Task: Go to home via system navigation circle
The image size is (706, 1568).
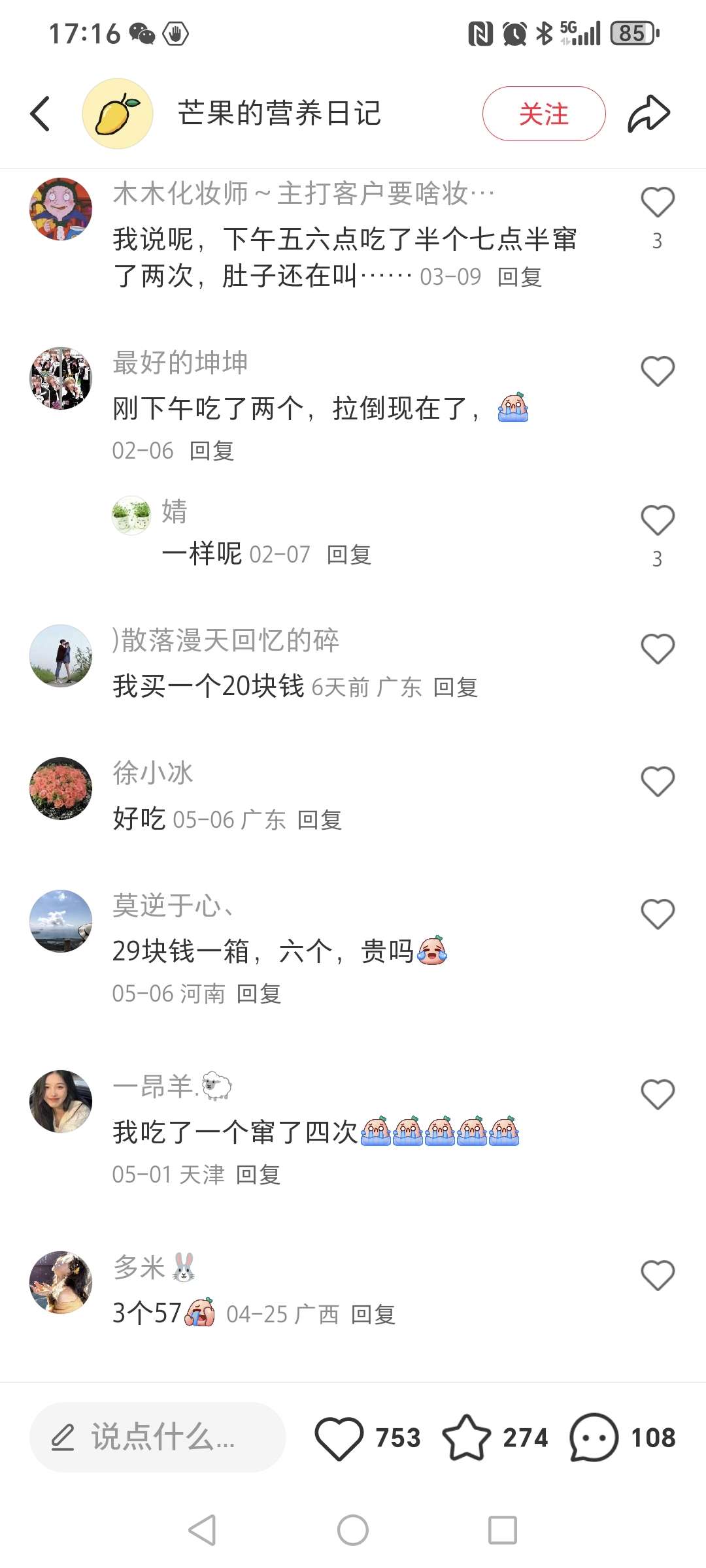Action: (x=353, y=1530)
